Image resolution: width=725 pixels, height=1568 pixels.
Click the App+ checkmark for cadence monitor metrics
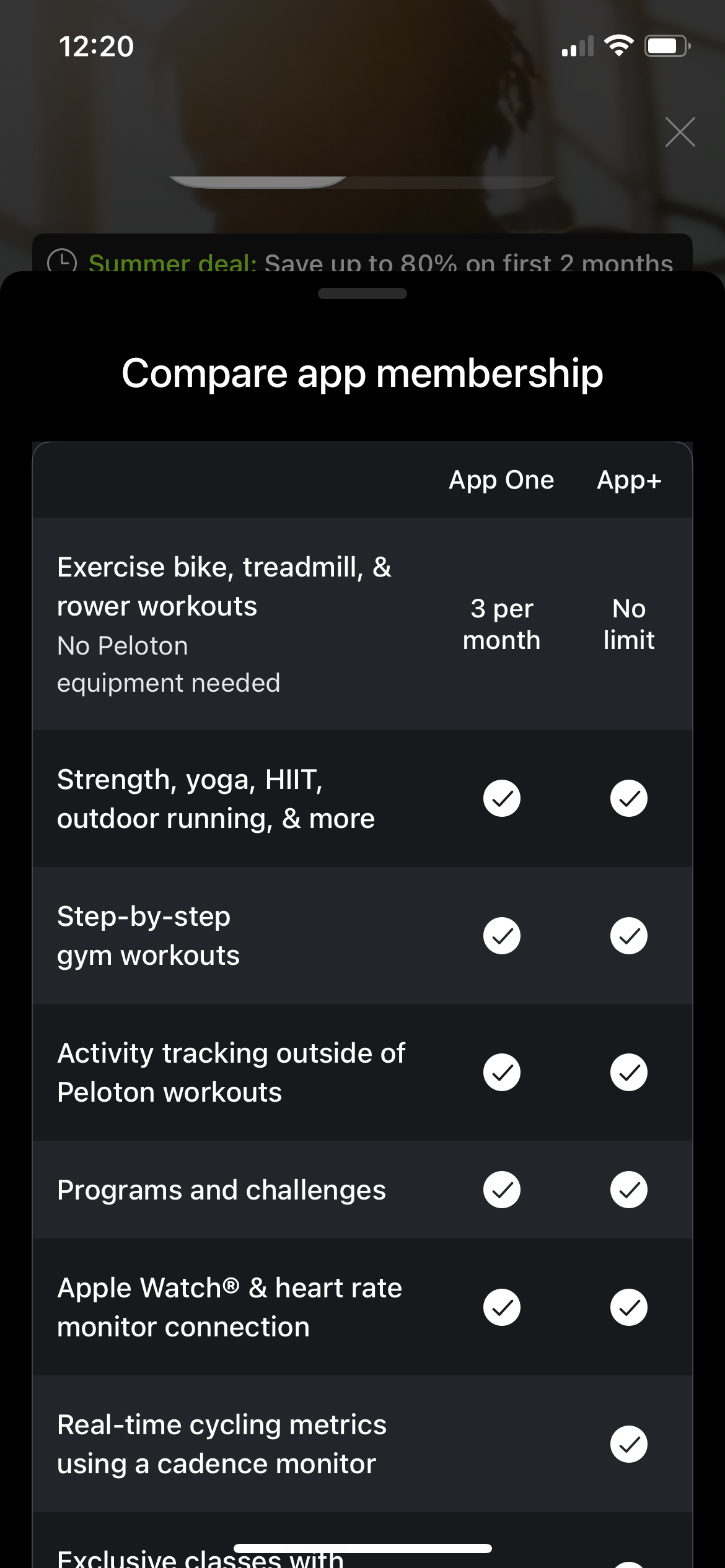(x=628, y=1444)
